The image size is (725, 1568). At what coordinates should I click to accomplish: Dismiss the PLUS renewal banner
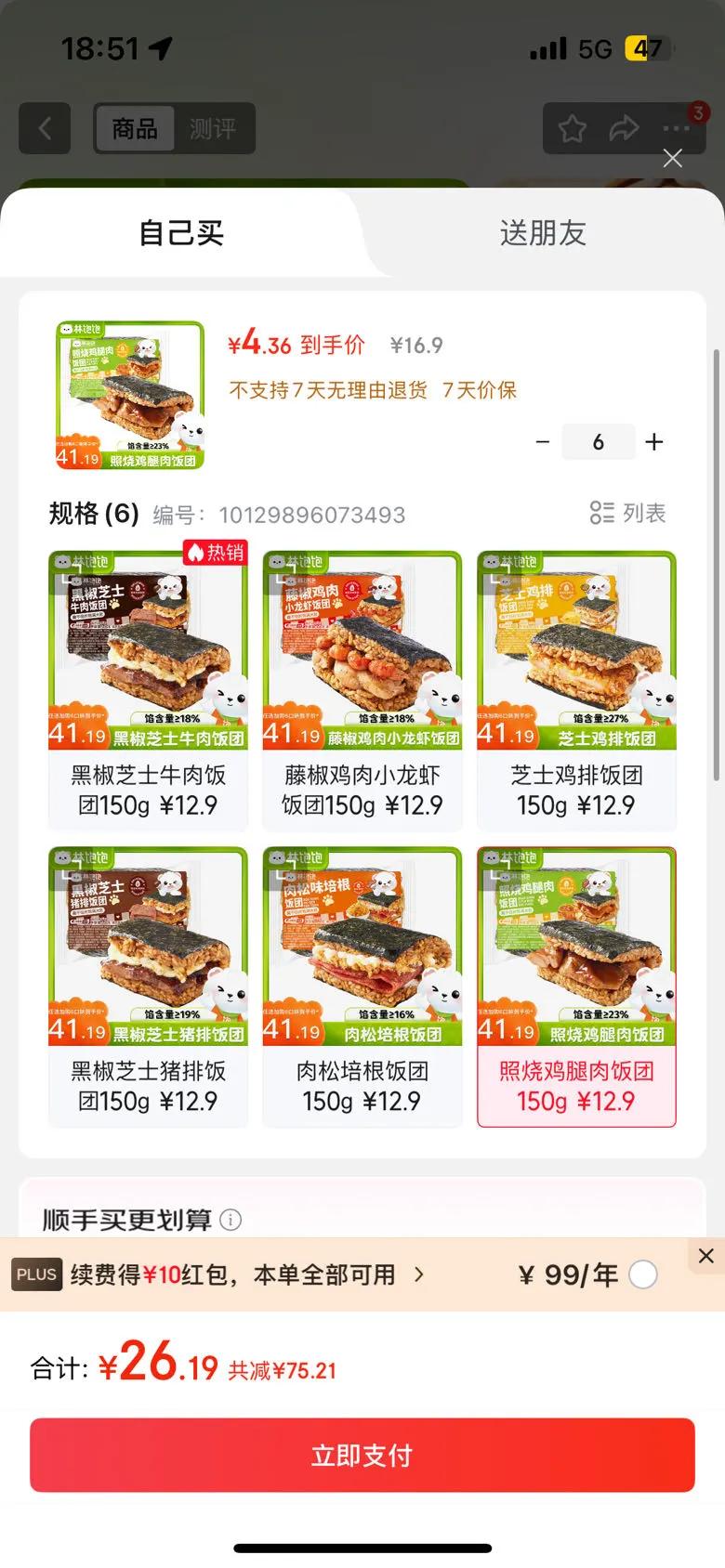click(x=706, y=1256)
